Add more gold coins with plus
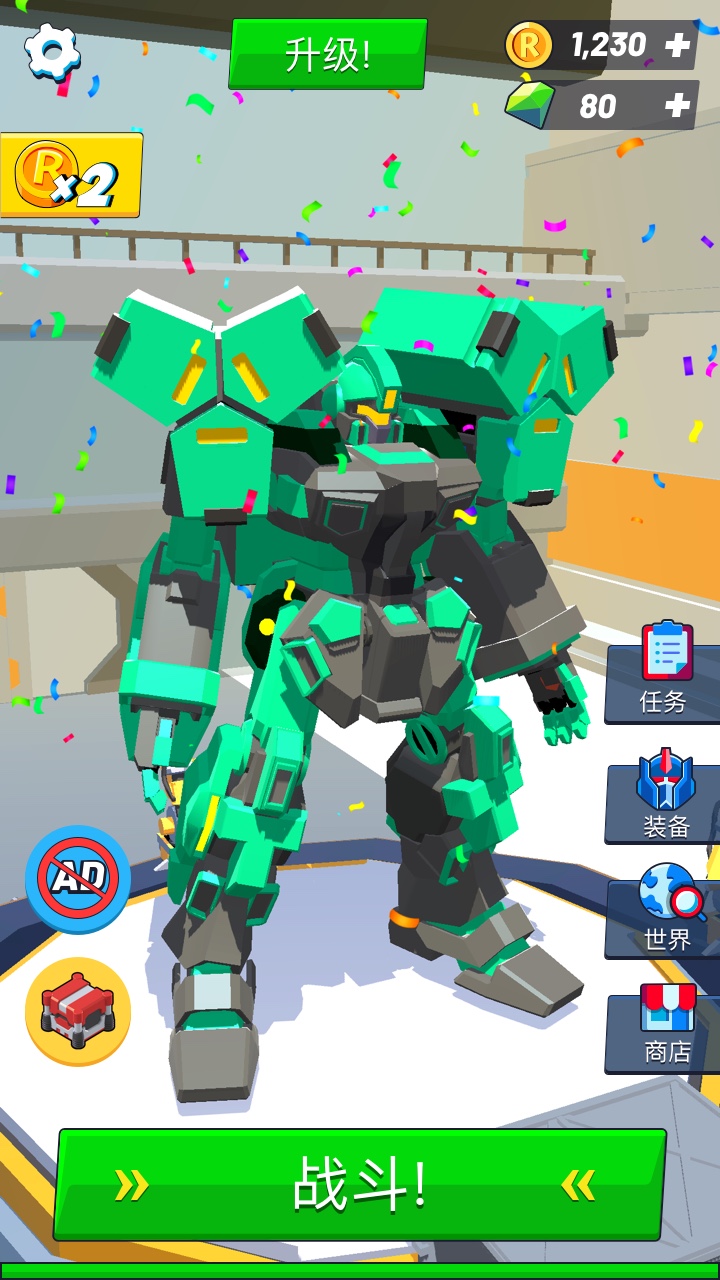This screenshot has width=720, height=1280. click(677, 45)
